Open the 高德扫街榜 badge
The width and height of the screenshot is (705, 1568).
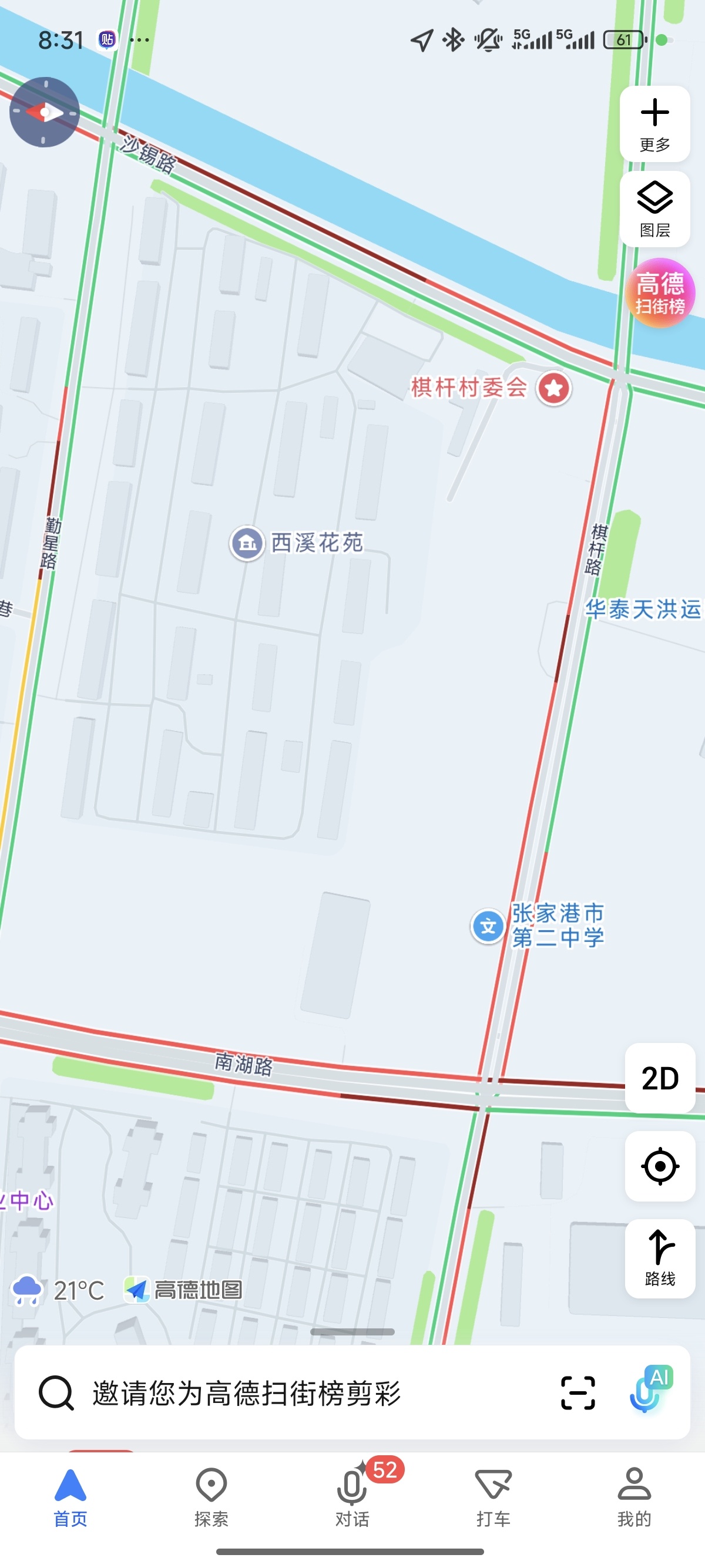point(660,294)
